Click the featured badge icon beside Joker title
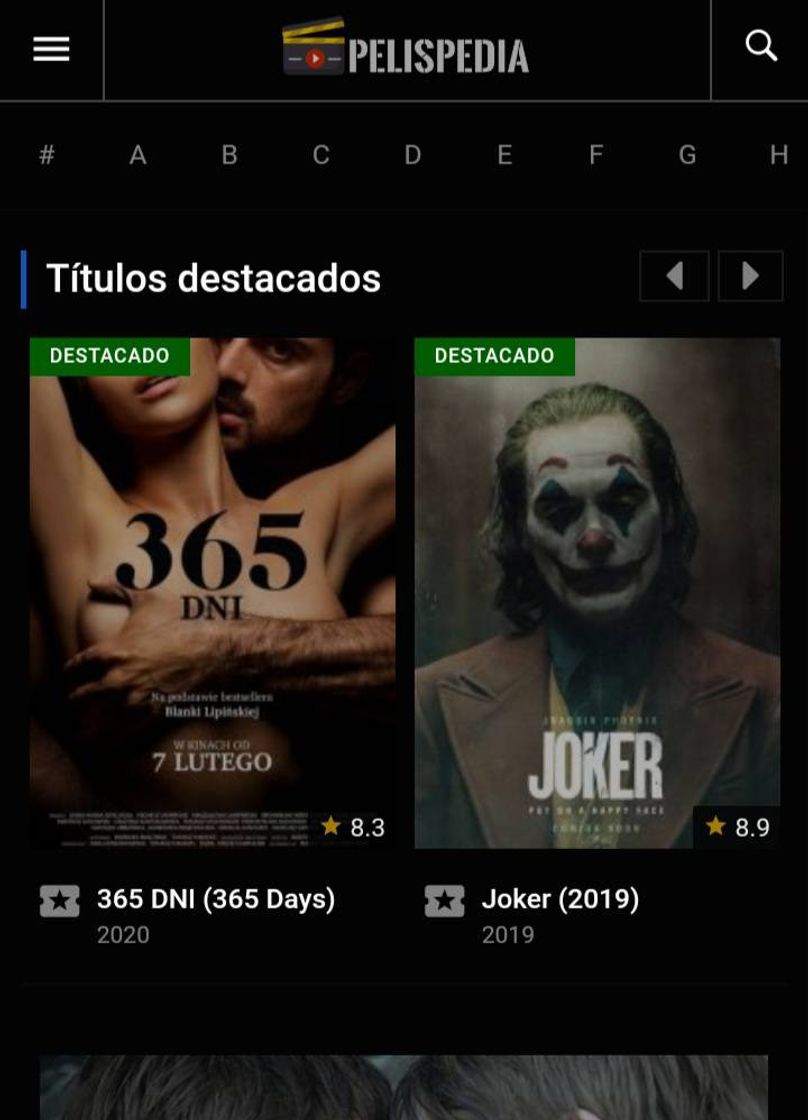Screen dimensions: 808x1120 tap(446, 899)
